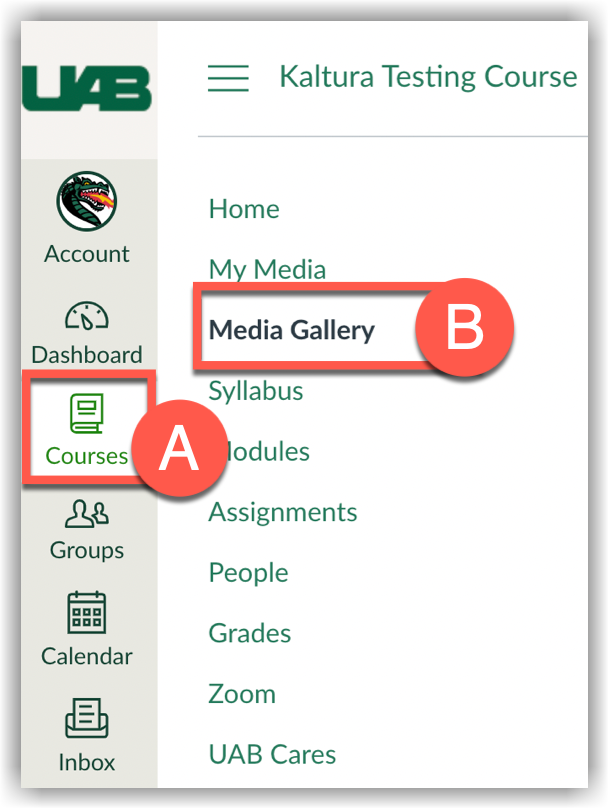View the Assignments list
The width and height of the screenshot is (609, 809).
pyautogui.click(x=283, y=512)
